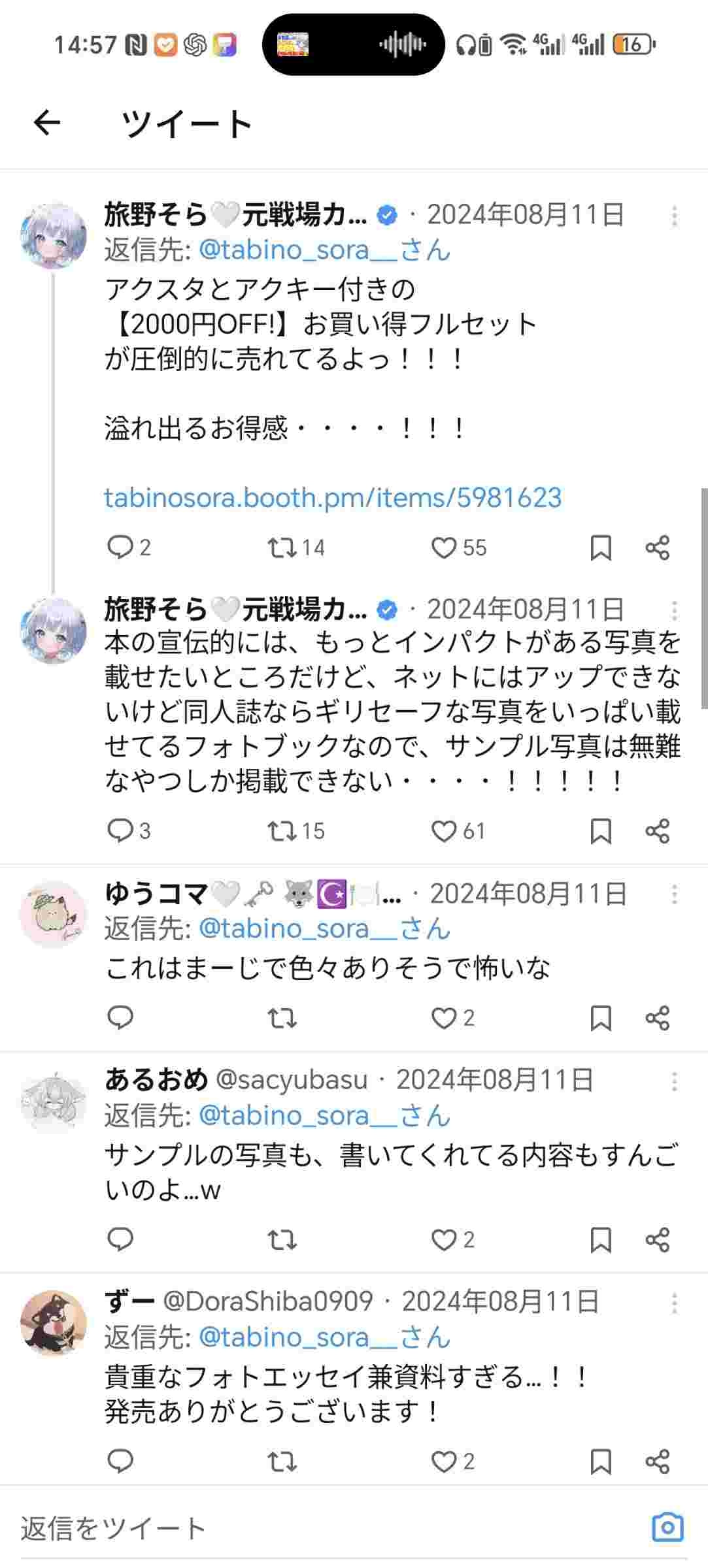Open overflow menu on ゆうコマ's reply

click(674, 894)
